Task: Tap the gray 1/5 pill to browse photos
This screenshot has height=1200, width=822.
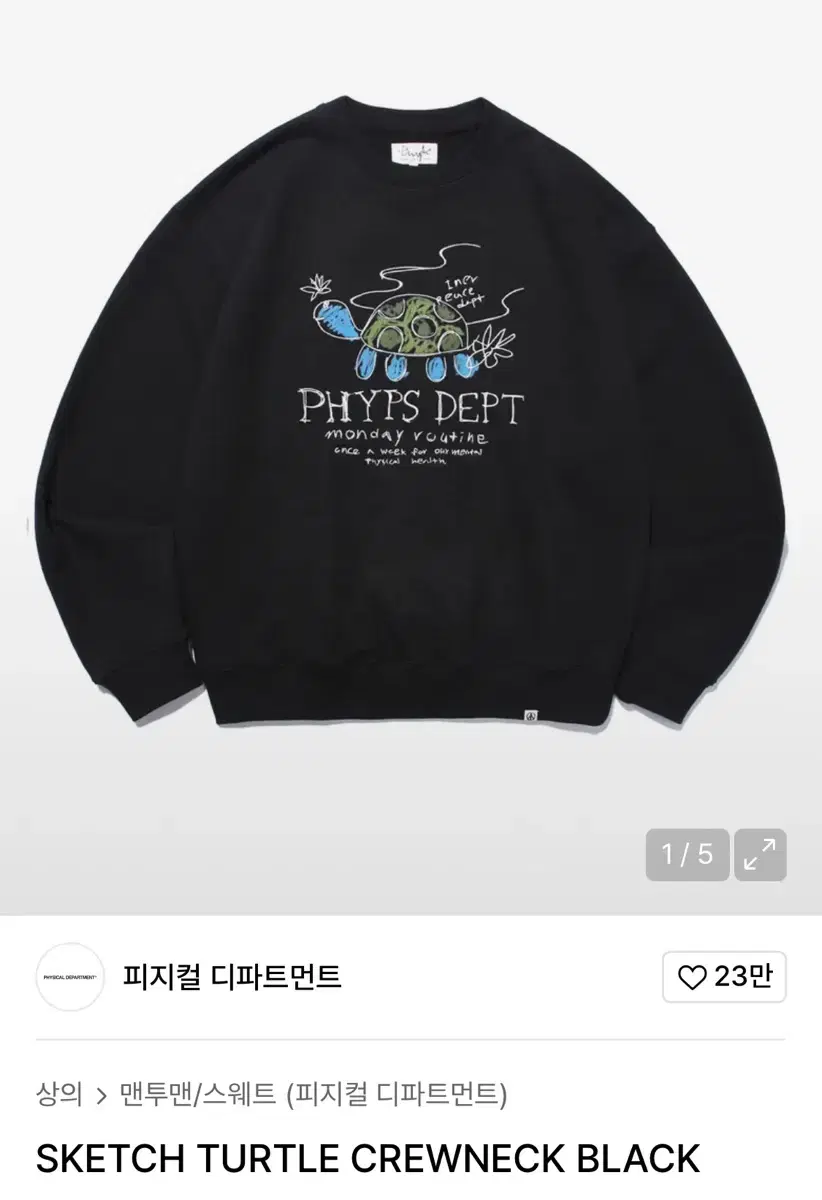Action: 686,855
